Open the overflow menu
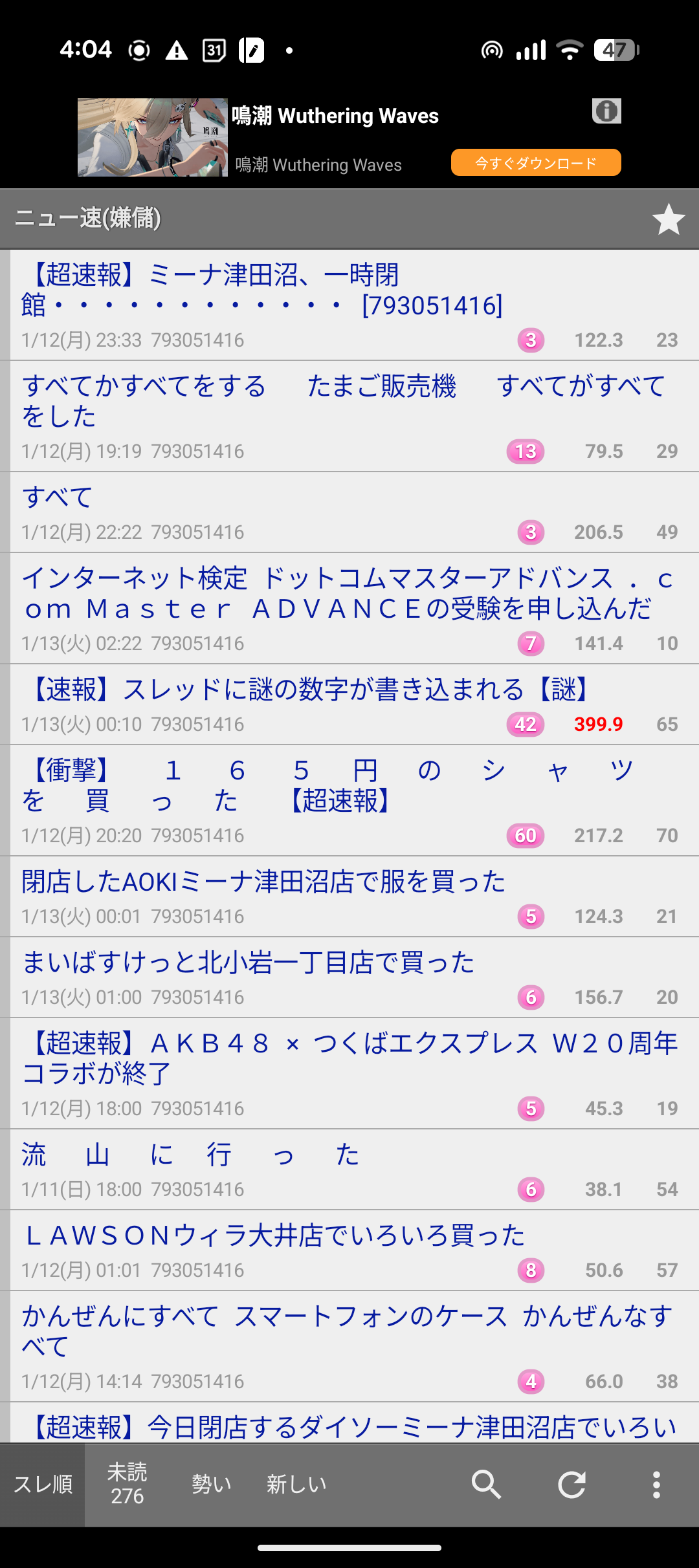The image size is (699, 1568). 656,1484
